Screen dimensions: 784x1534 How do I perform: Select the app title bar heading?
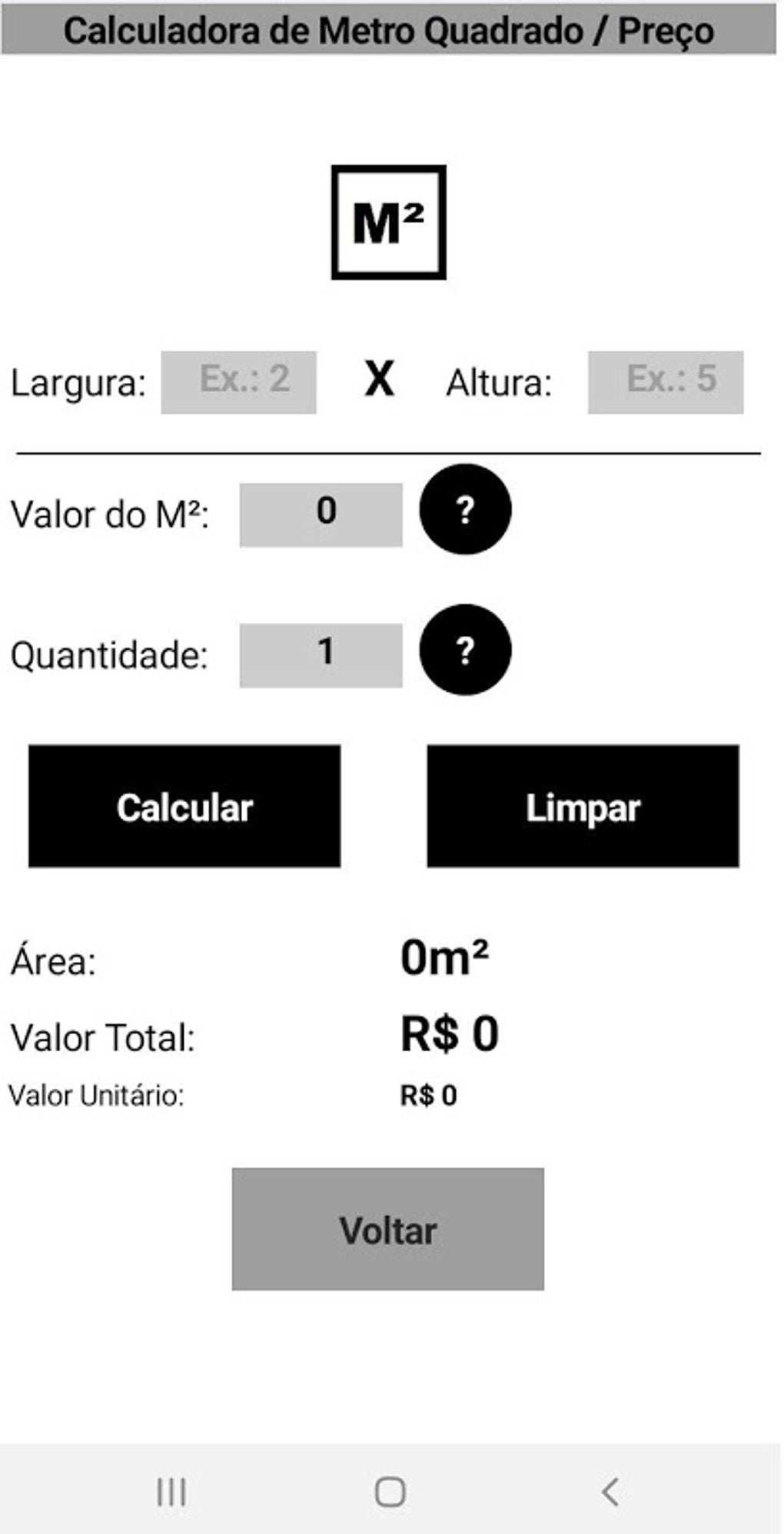(390, 31)
